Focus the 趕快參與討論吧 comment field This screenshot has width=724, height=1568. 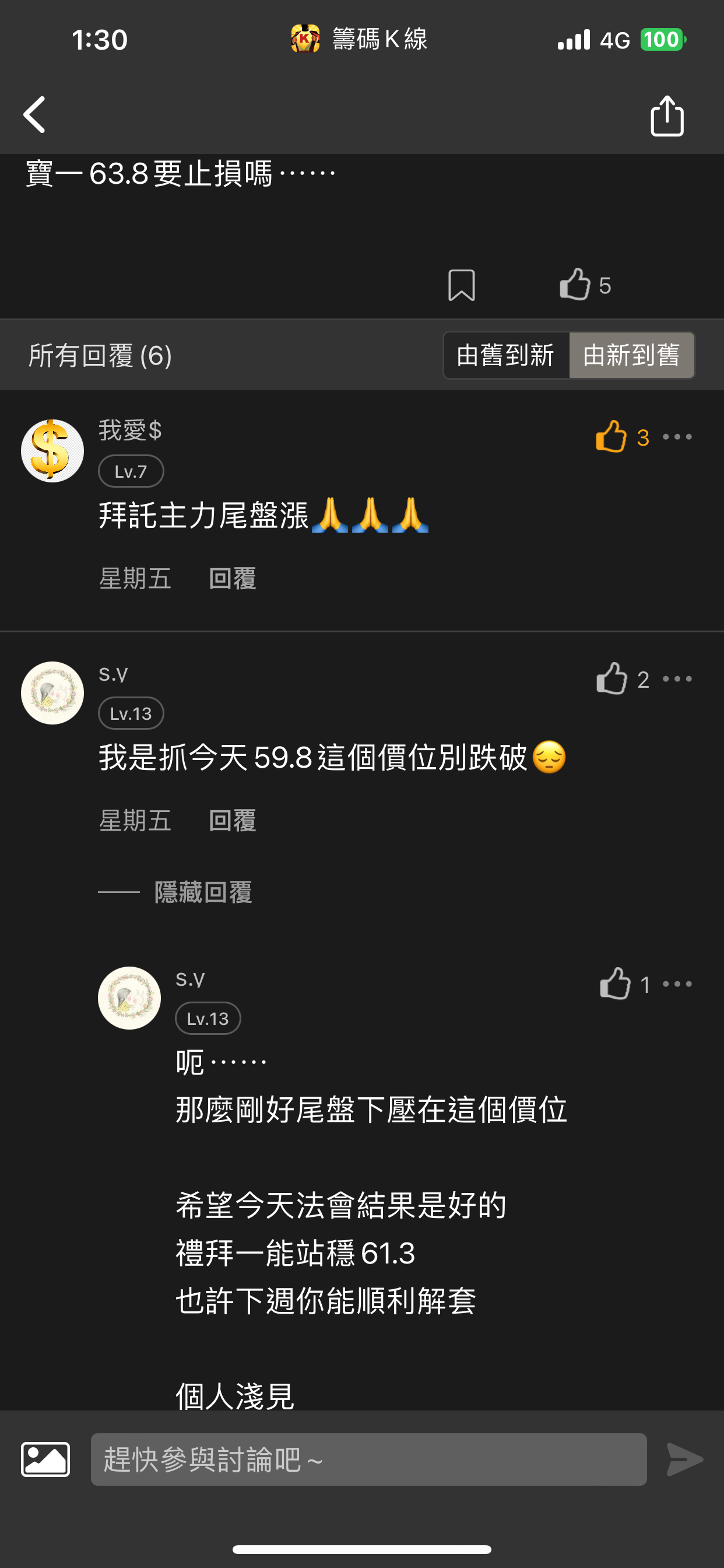pyautogui.click(x=368, y=1459)
